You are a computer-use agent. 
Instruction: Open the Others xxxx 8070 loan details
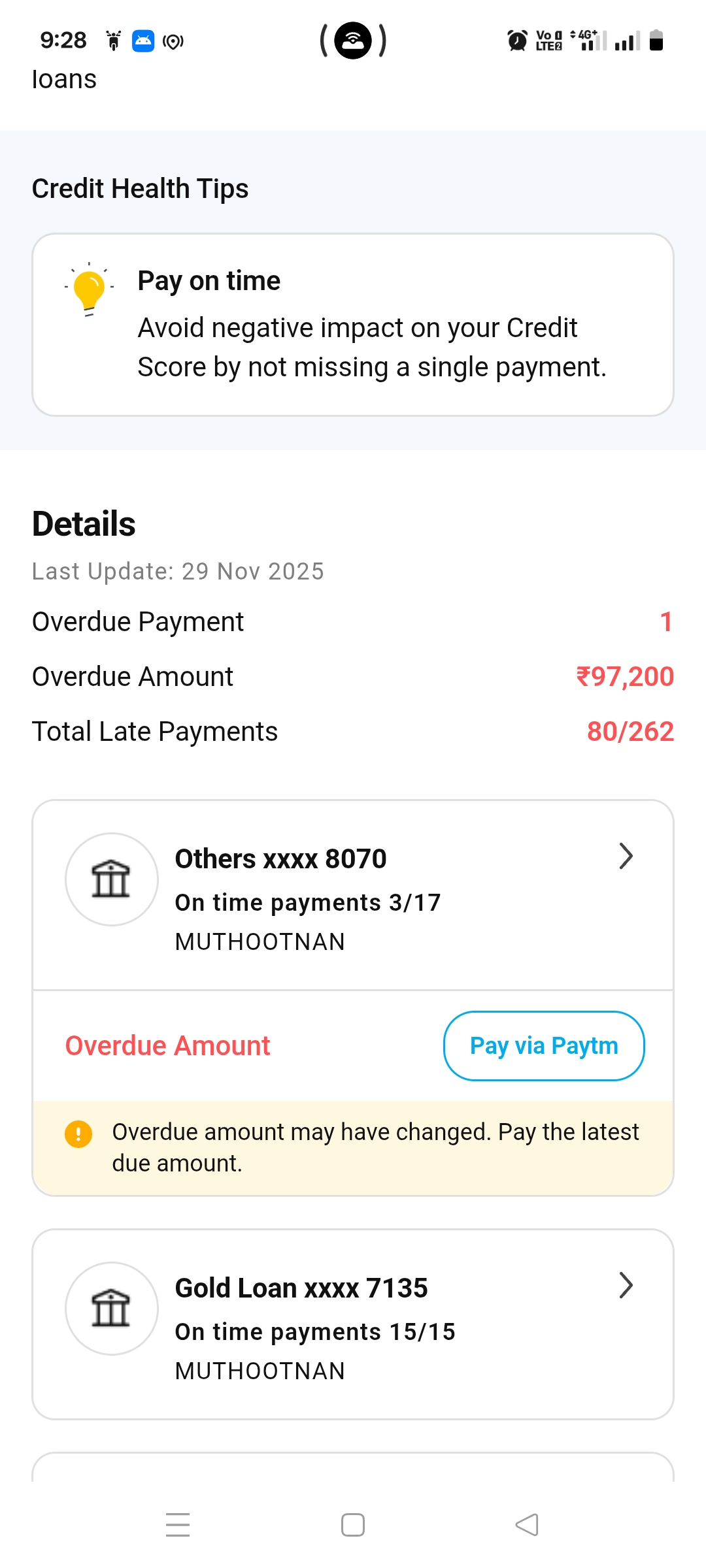pos(353,895)
